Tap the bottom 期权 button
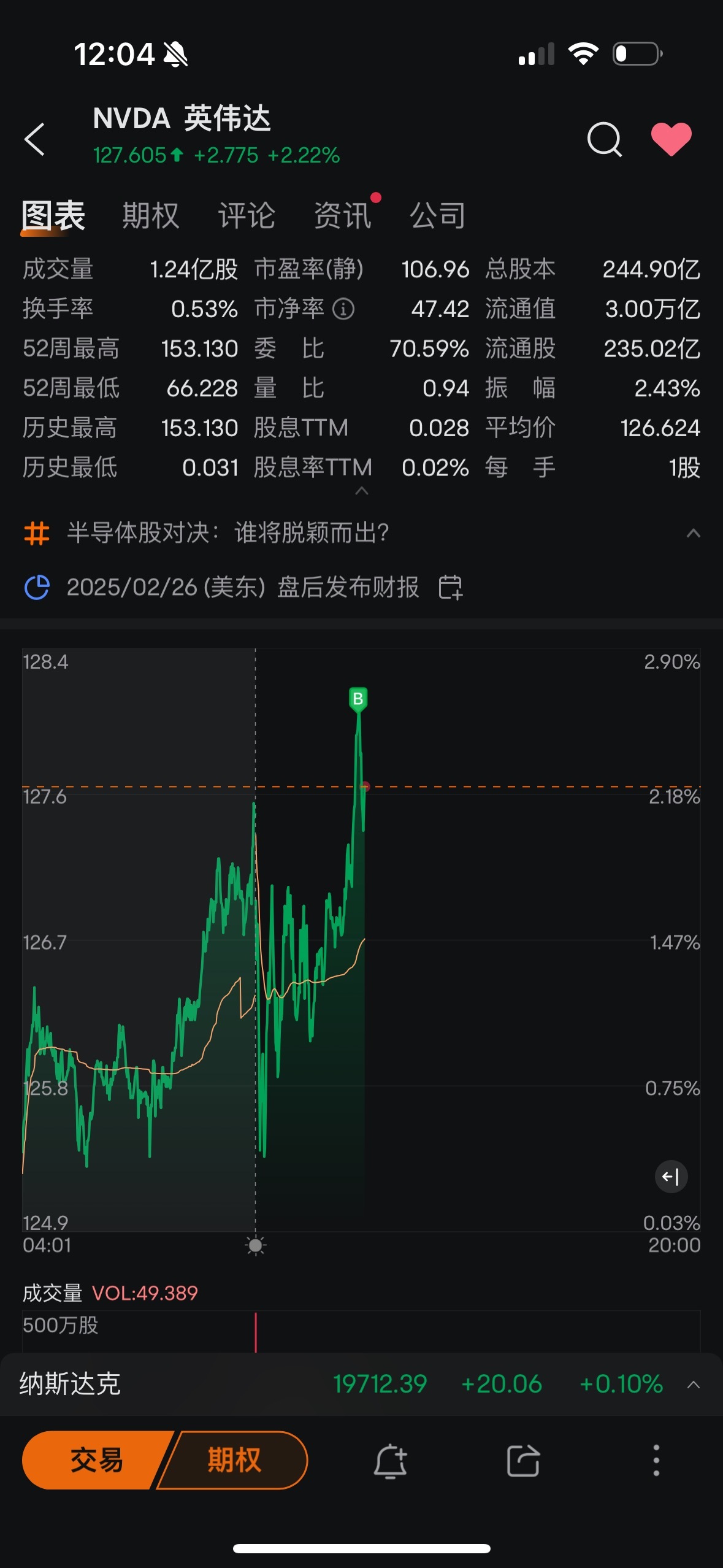Image resolution: width=723 pixels, height=1568 pixels. pos(233,1460)
